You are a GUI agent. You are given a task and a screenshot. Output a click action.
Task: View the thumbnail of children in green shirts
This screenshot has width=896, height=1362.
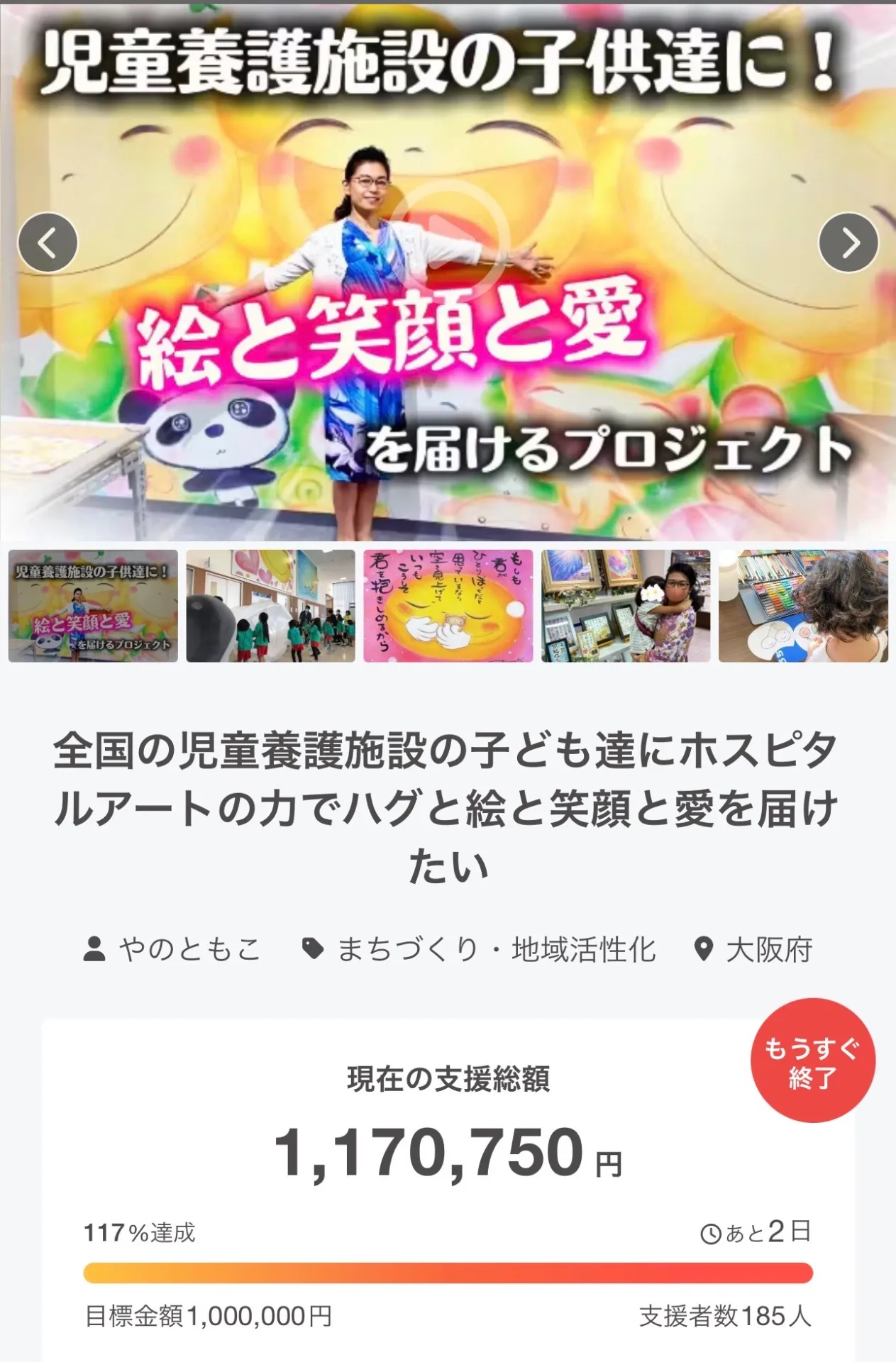(x=270, y=606)
